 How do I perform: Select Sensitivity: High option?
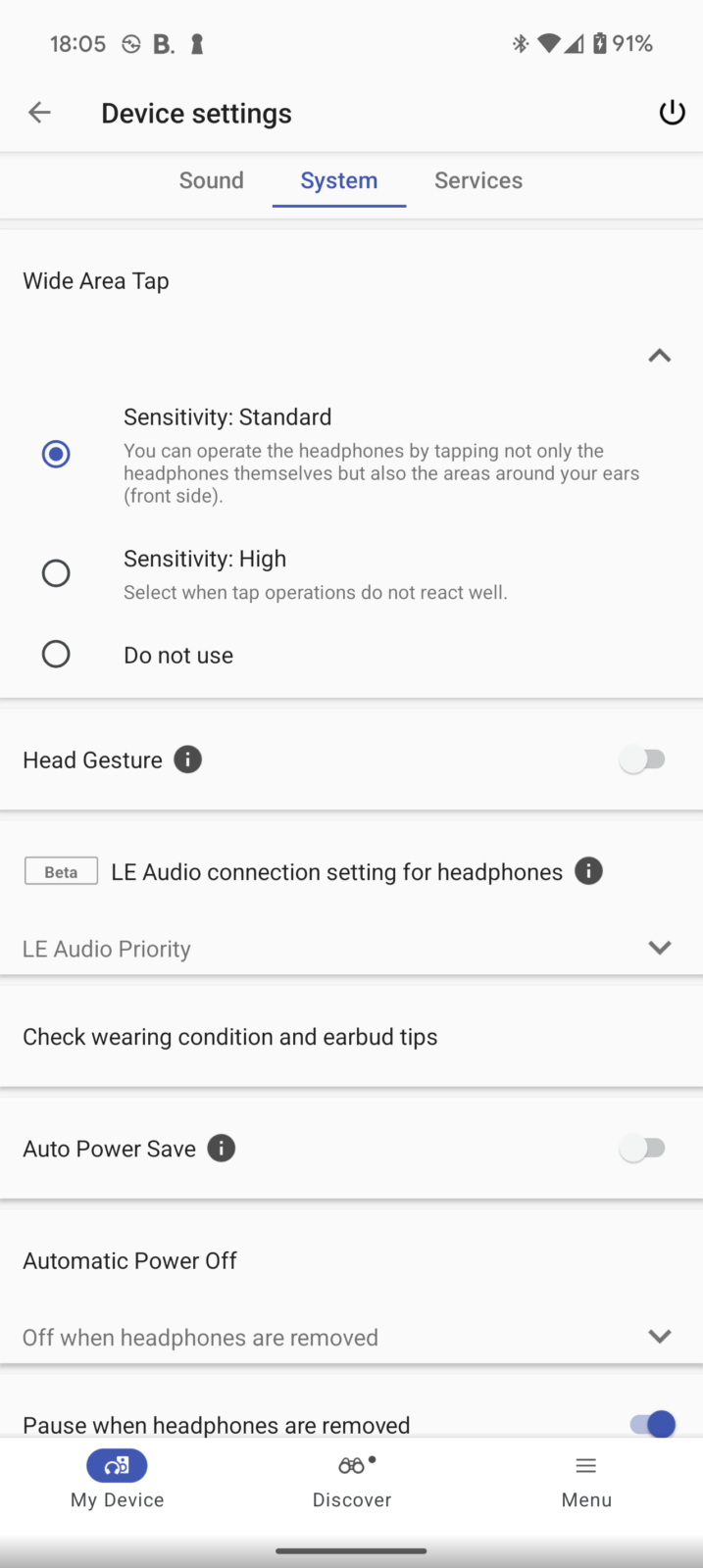point(56,573)
